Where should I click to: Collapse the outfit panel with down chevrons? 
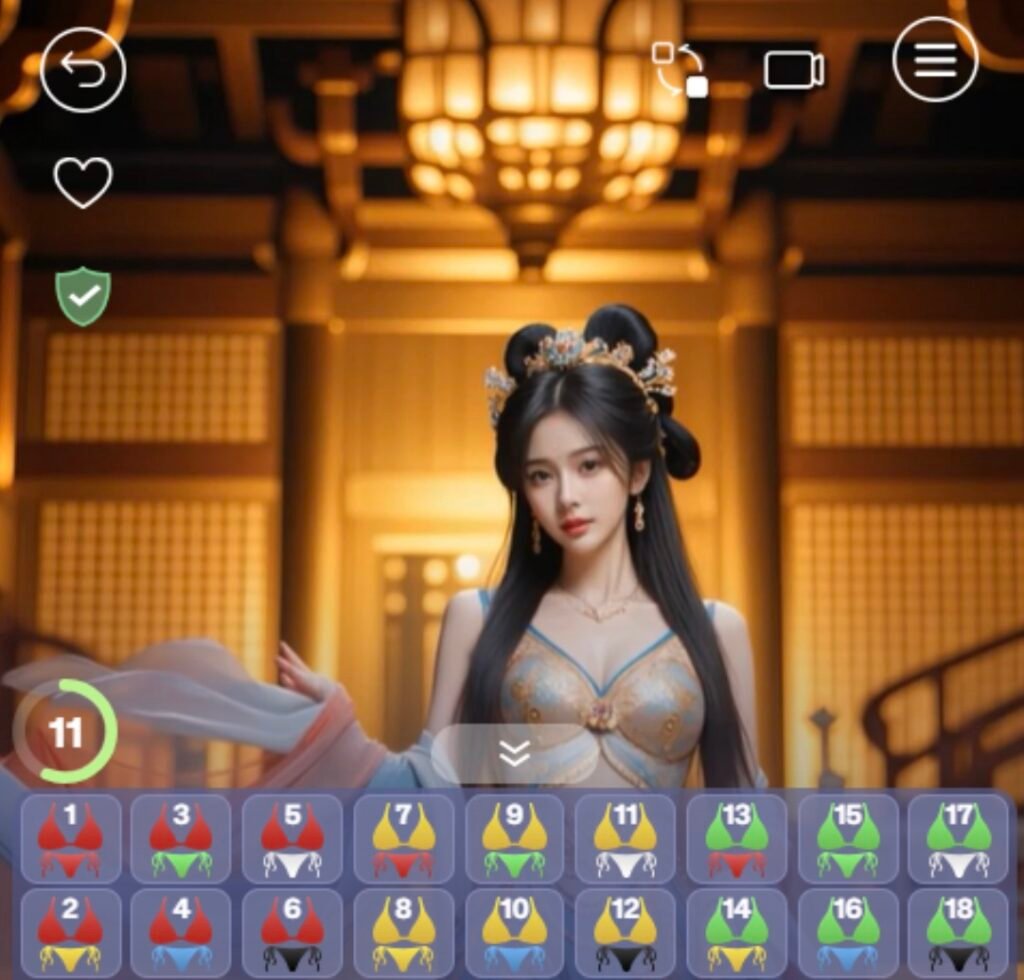[x=514, y=754]
